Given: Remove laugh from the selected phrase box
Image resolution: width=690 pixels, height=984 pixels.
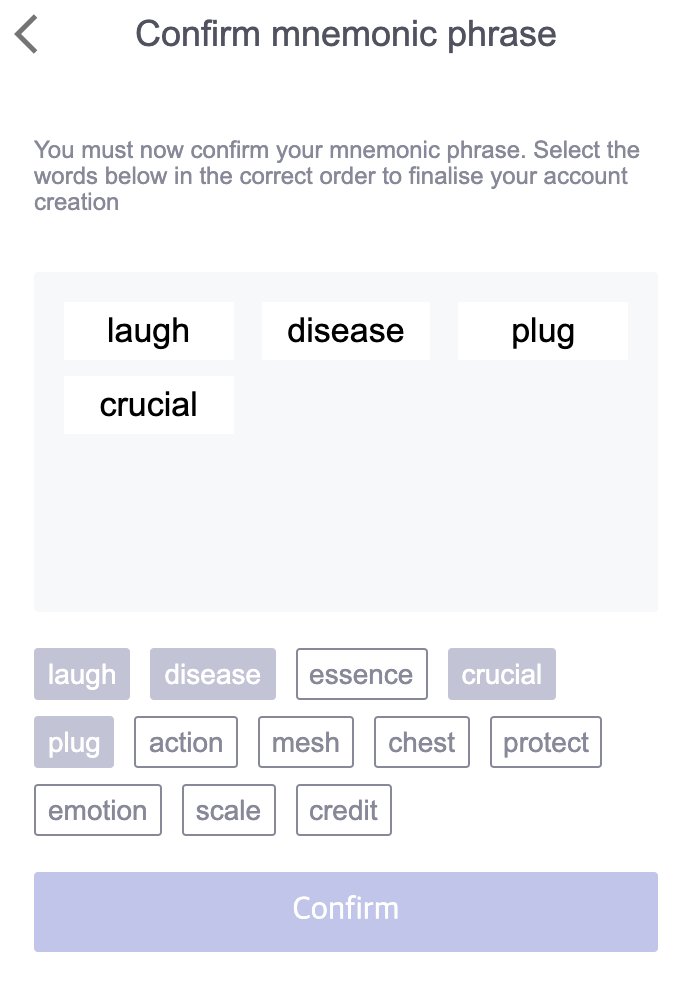Looking at the screenshot, I should coord(148,331).
